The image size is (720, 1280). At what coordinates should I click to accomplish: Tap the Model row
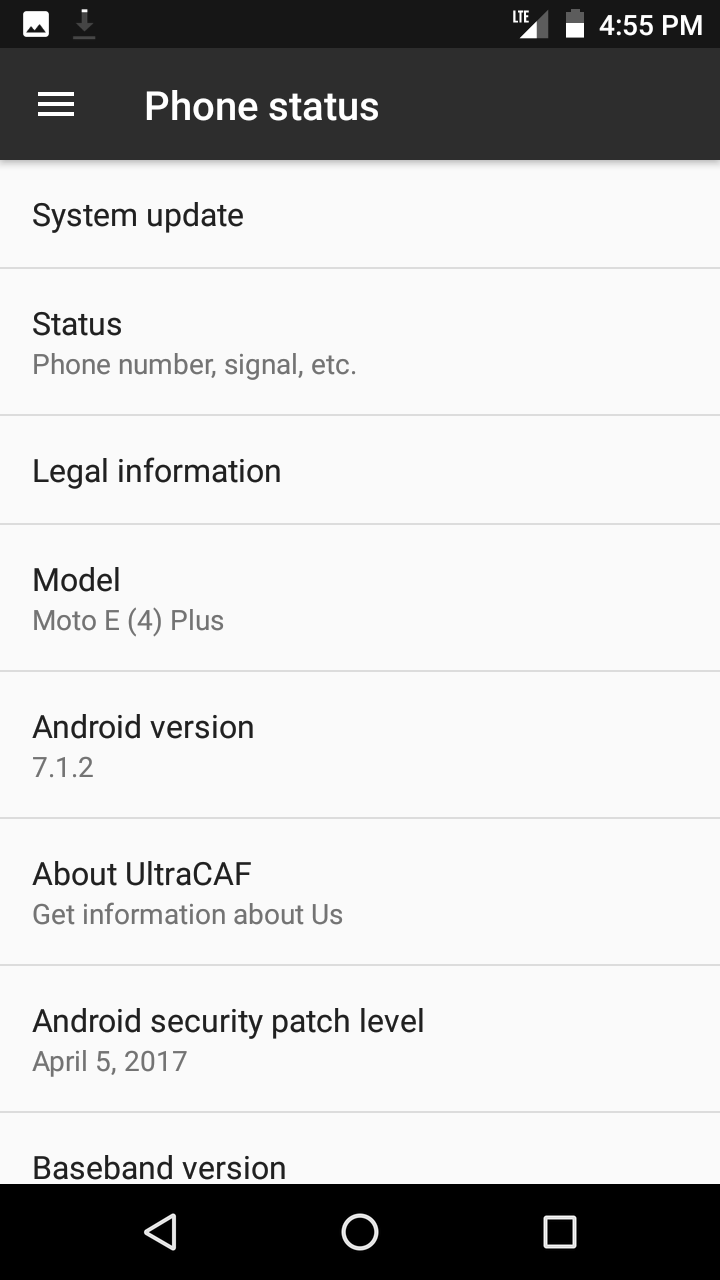pos(360,598)
